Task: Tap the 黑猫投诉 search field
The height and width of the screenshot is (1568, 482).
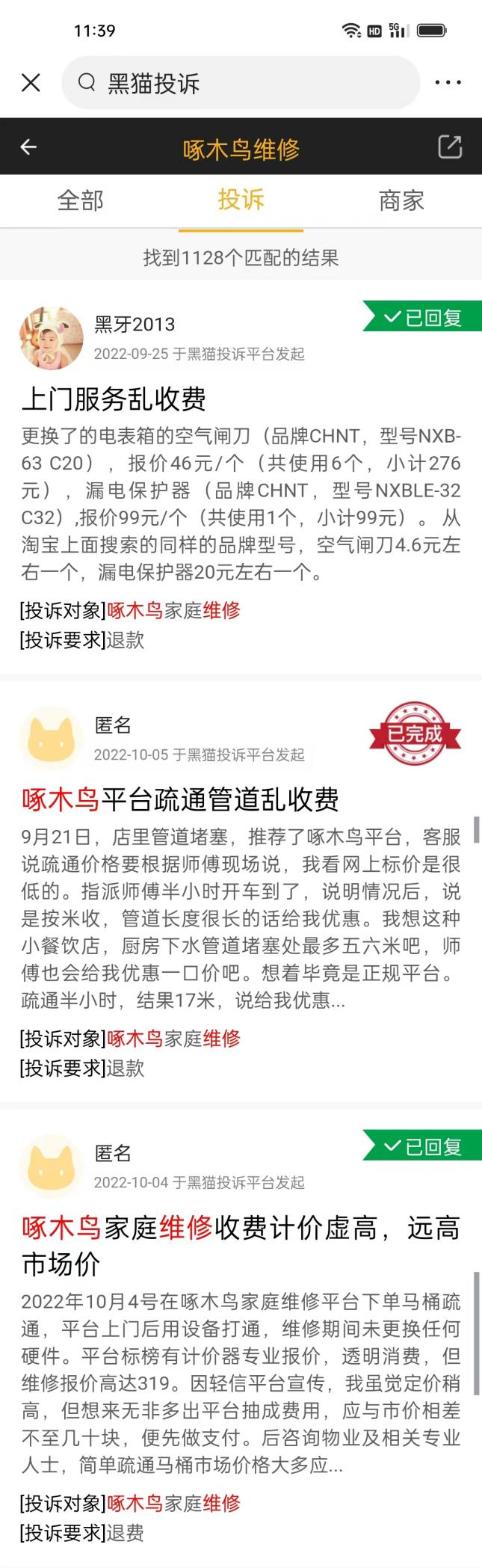Action: pos(239,83)
